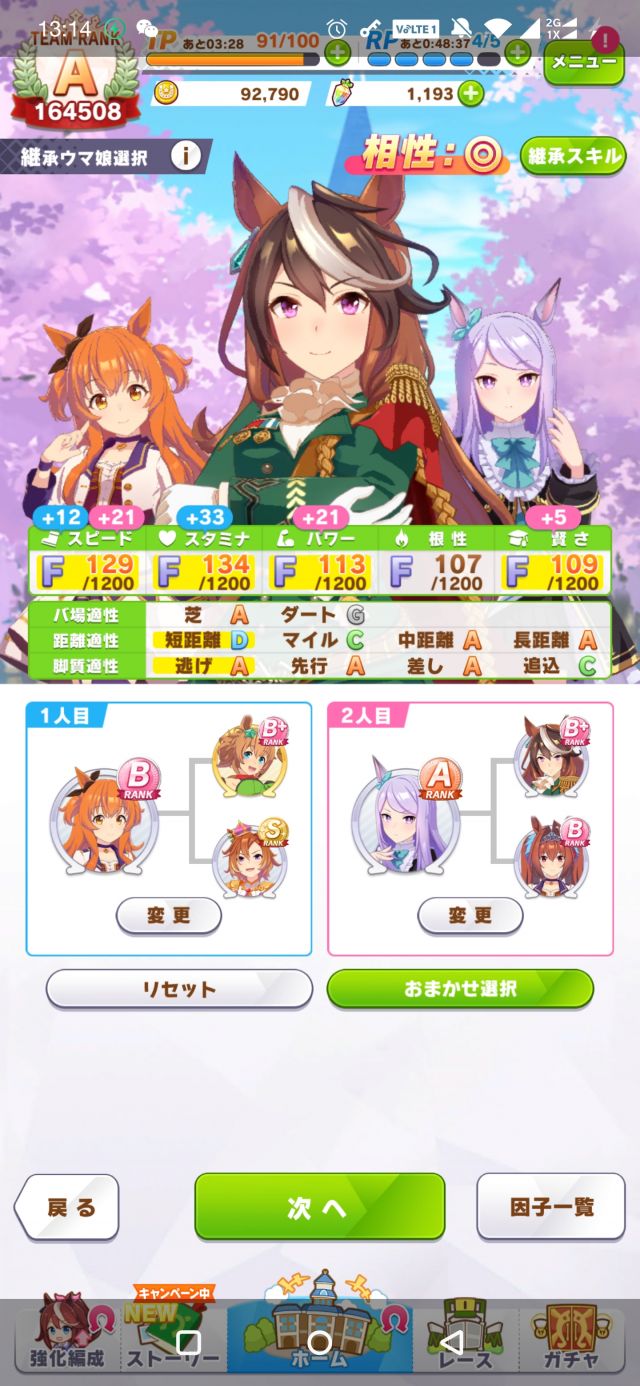Tap the plus icon next to RP gauge
The width and height of the screenshot is (640, 1386).
click(517, 52)
